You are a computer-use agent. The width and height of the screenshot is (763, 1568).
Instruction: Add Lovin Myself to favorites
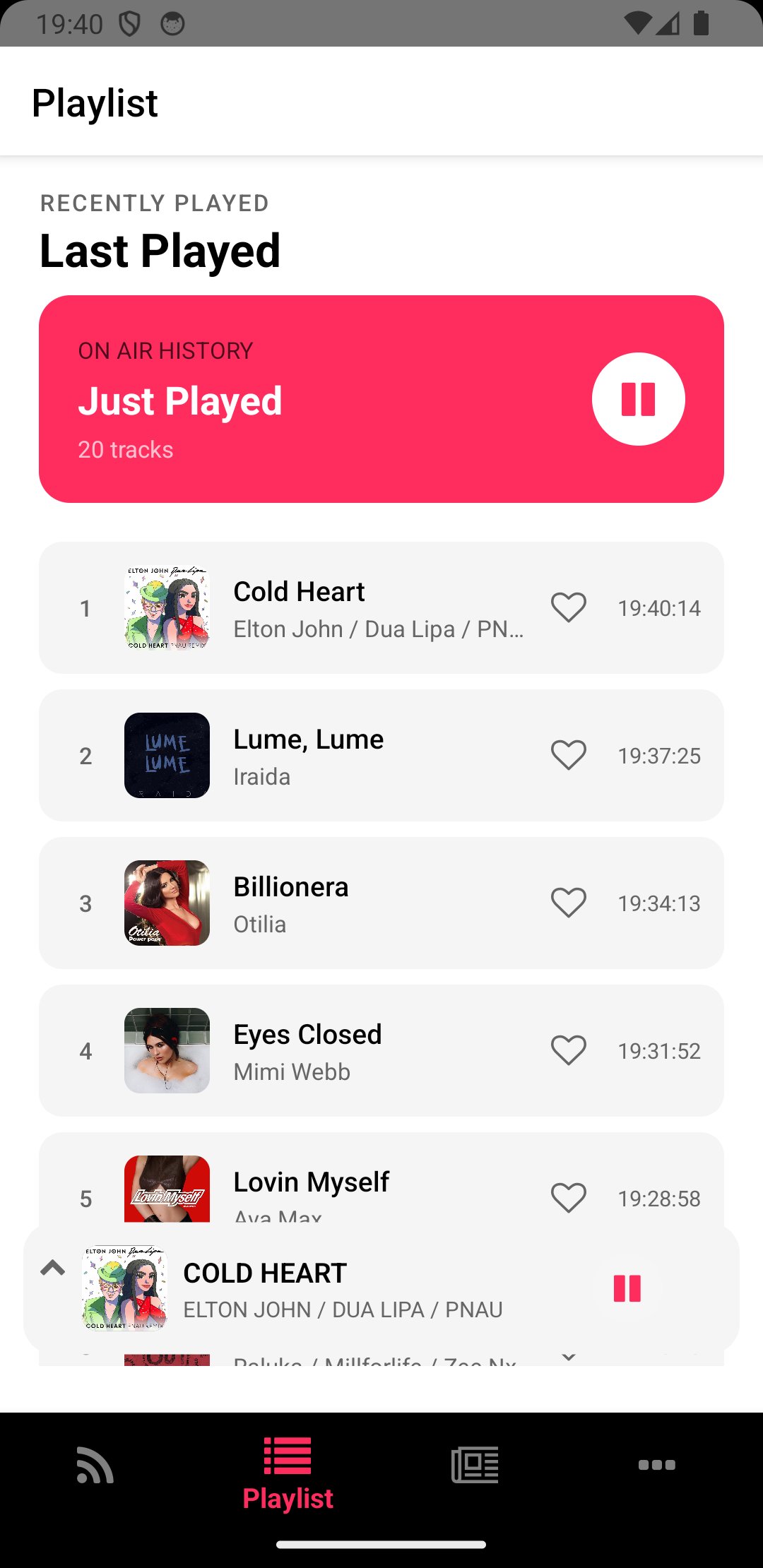pos(569,1198)
